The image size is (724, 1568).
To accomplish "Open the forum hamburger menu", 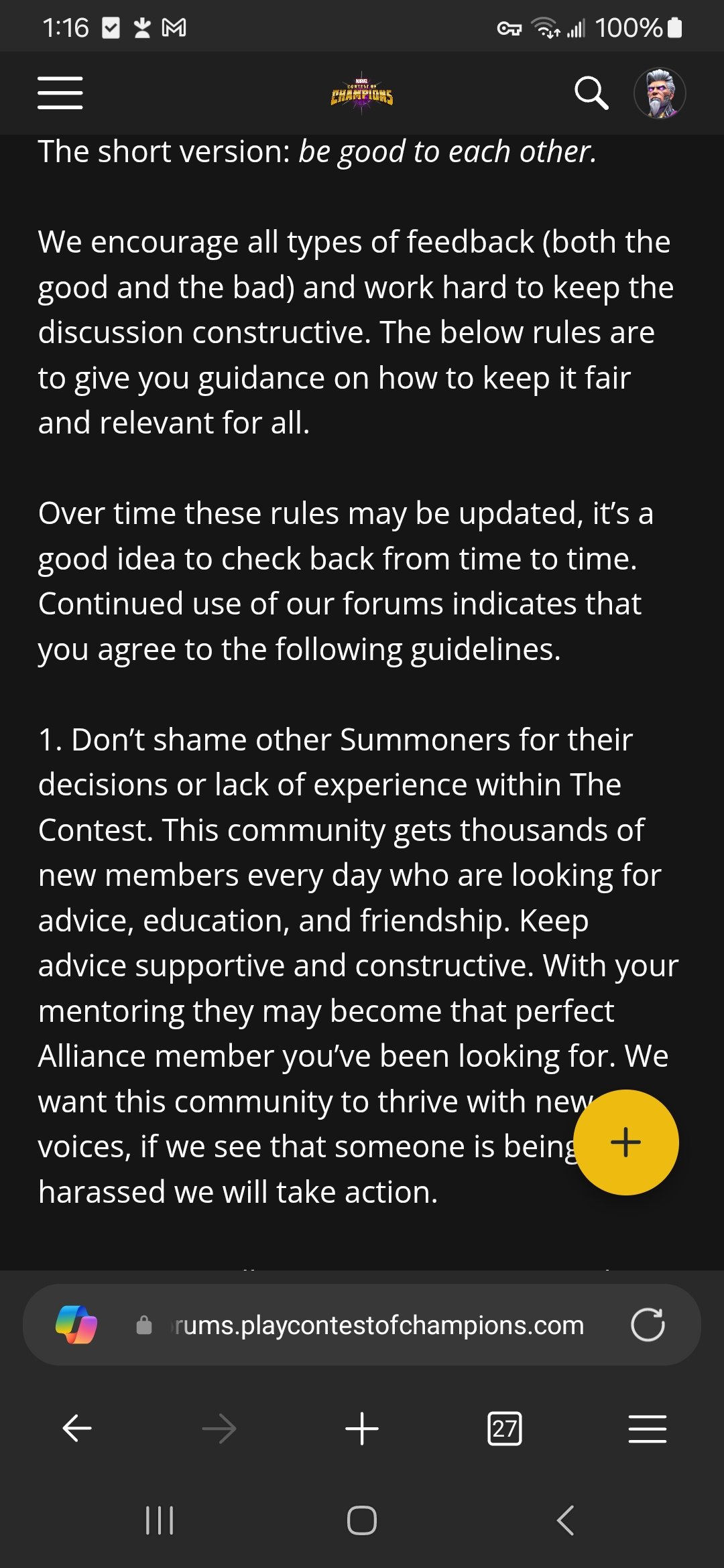I will point(60,92).
